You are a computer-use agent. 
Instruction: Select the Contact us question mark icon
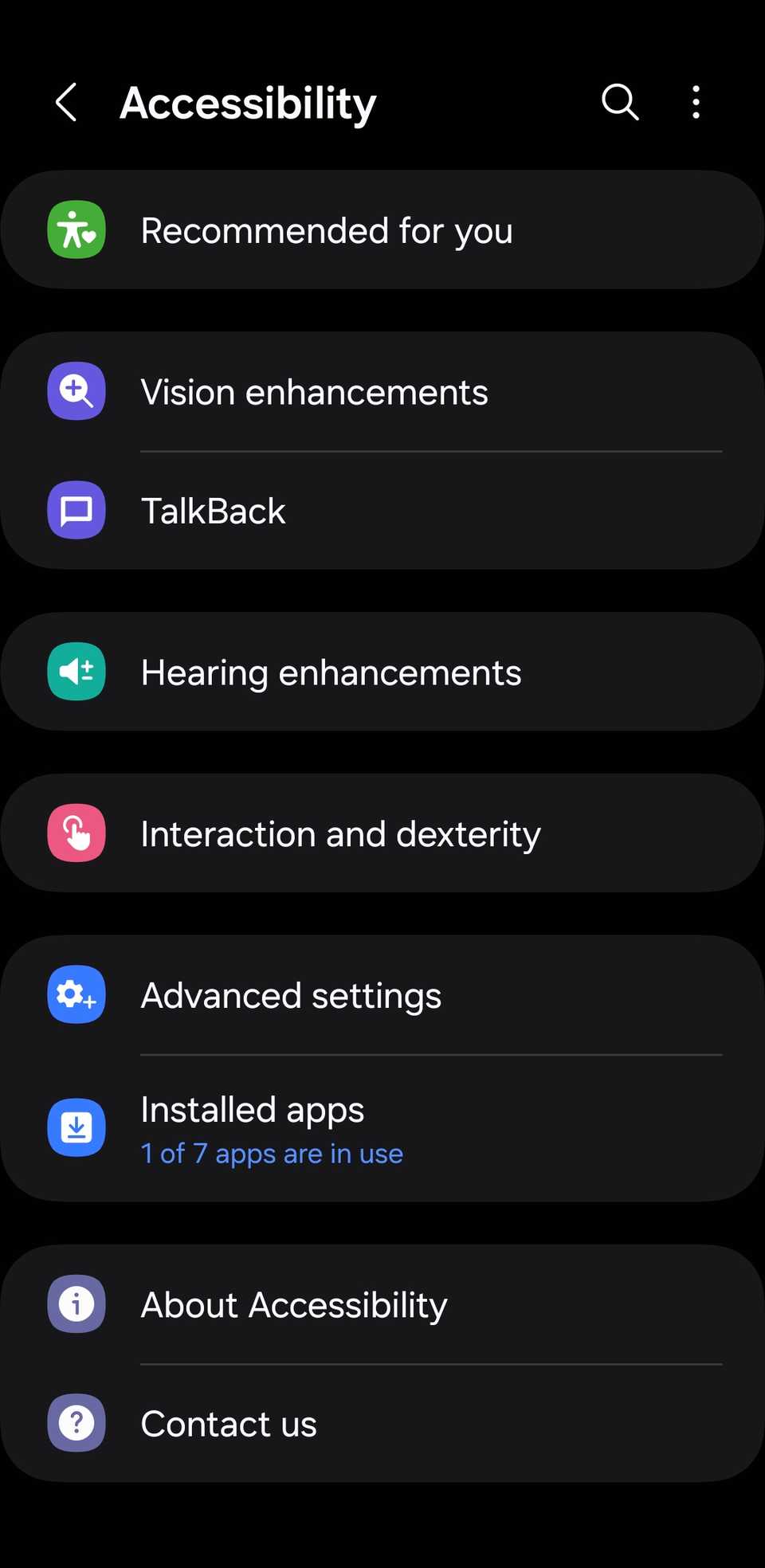tap(76, 1423)
